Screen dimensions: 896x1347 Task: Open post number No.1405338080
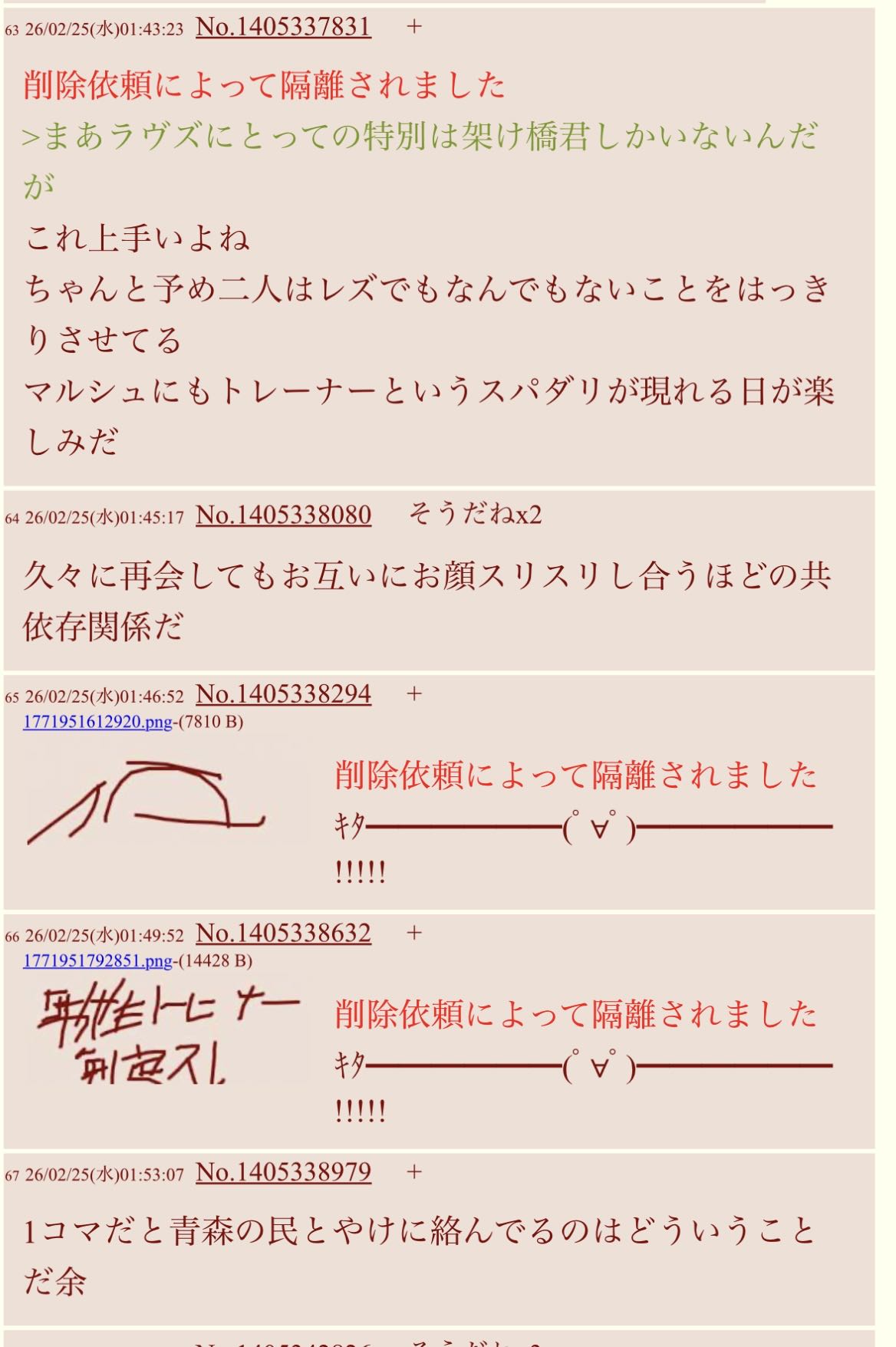(x=284, y=515)
